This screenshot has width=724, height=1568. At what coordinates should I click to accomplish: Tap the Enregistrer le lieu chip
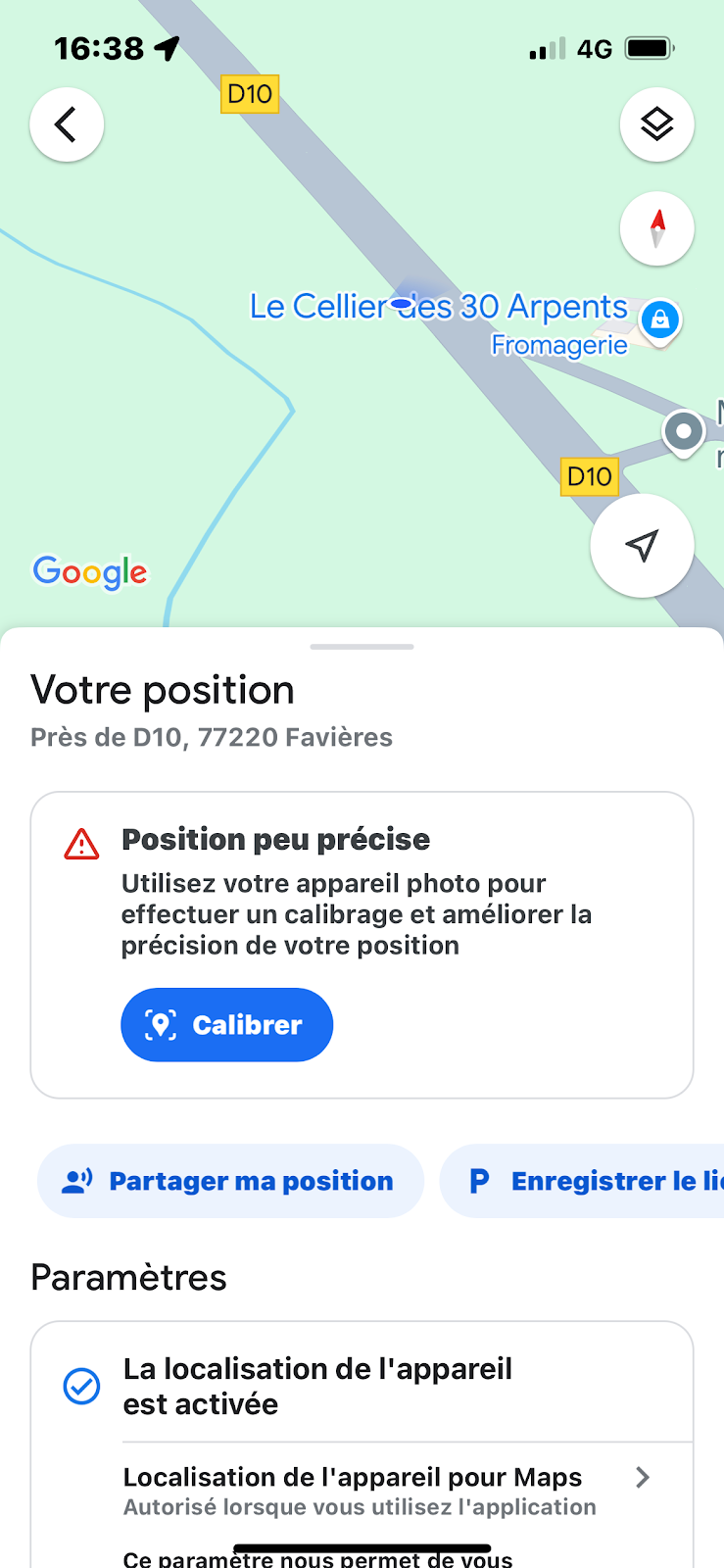(582, 1181)
